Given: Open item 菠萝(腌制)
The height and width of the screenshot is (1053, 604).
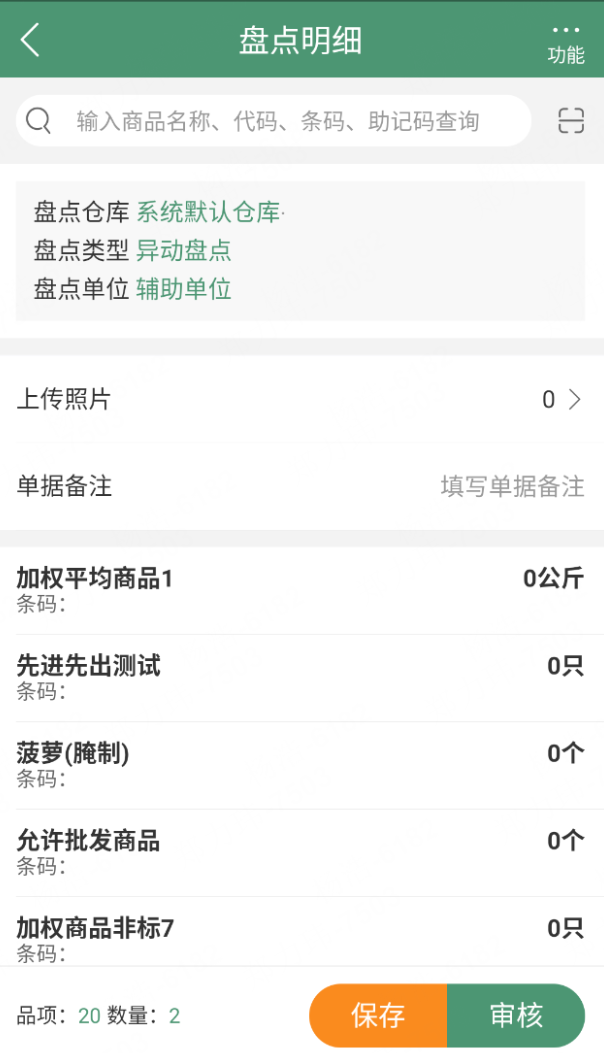Looking at the screenshot, I should click(x=302, y=765).
